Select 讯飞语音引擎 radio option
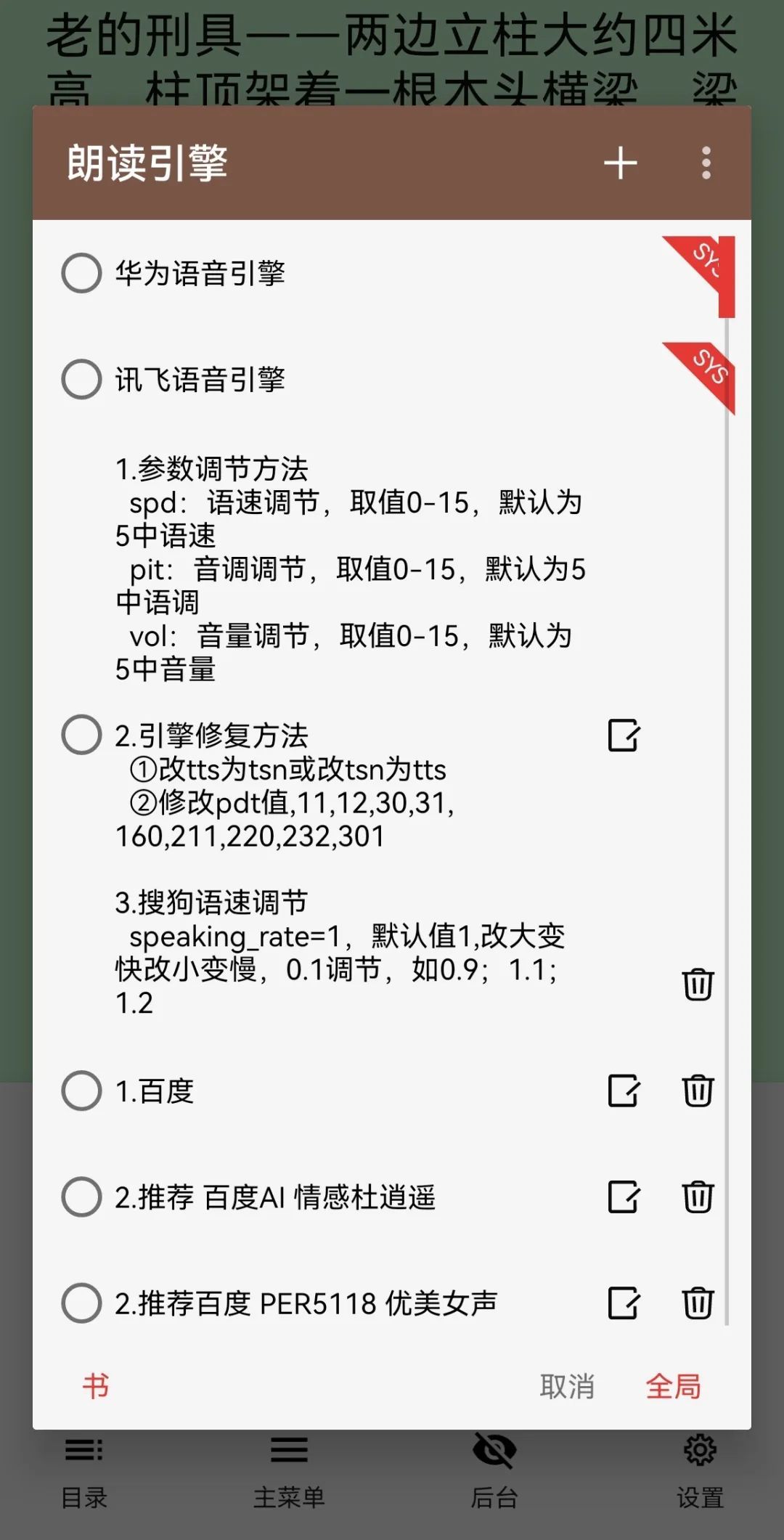784x1540 pixels. pos(82,379)
